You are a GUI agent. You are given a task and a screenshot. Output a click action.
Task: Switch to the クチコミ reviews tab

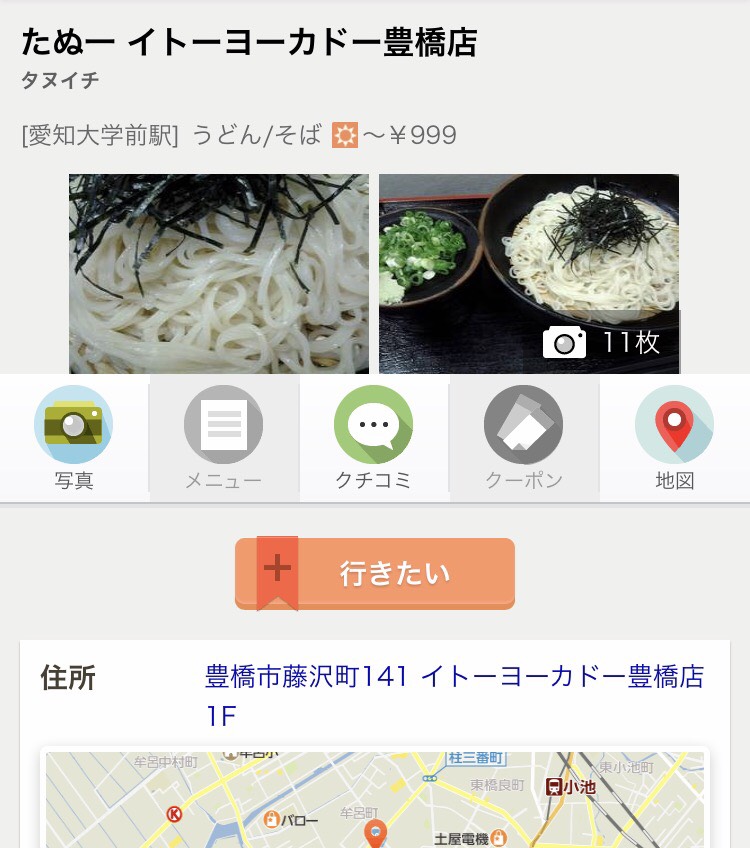click(373, 438)
